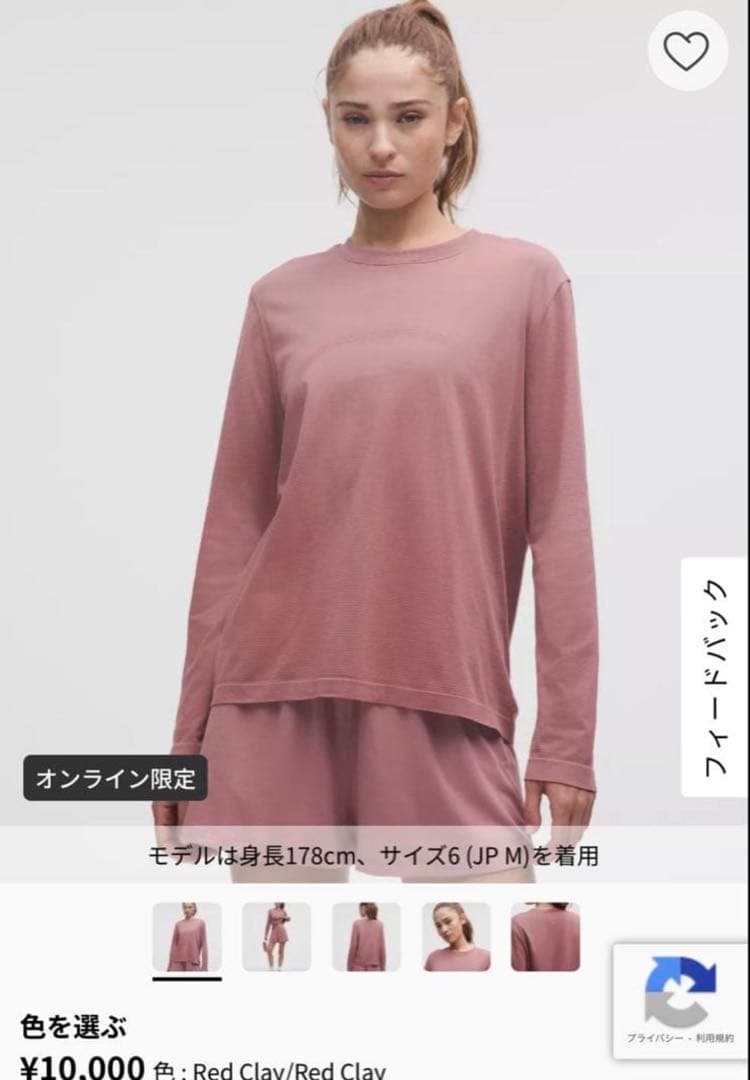
Task: Select the neckline close-up thumbnail
Action: coord(456,937)
